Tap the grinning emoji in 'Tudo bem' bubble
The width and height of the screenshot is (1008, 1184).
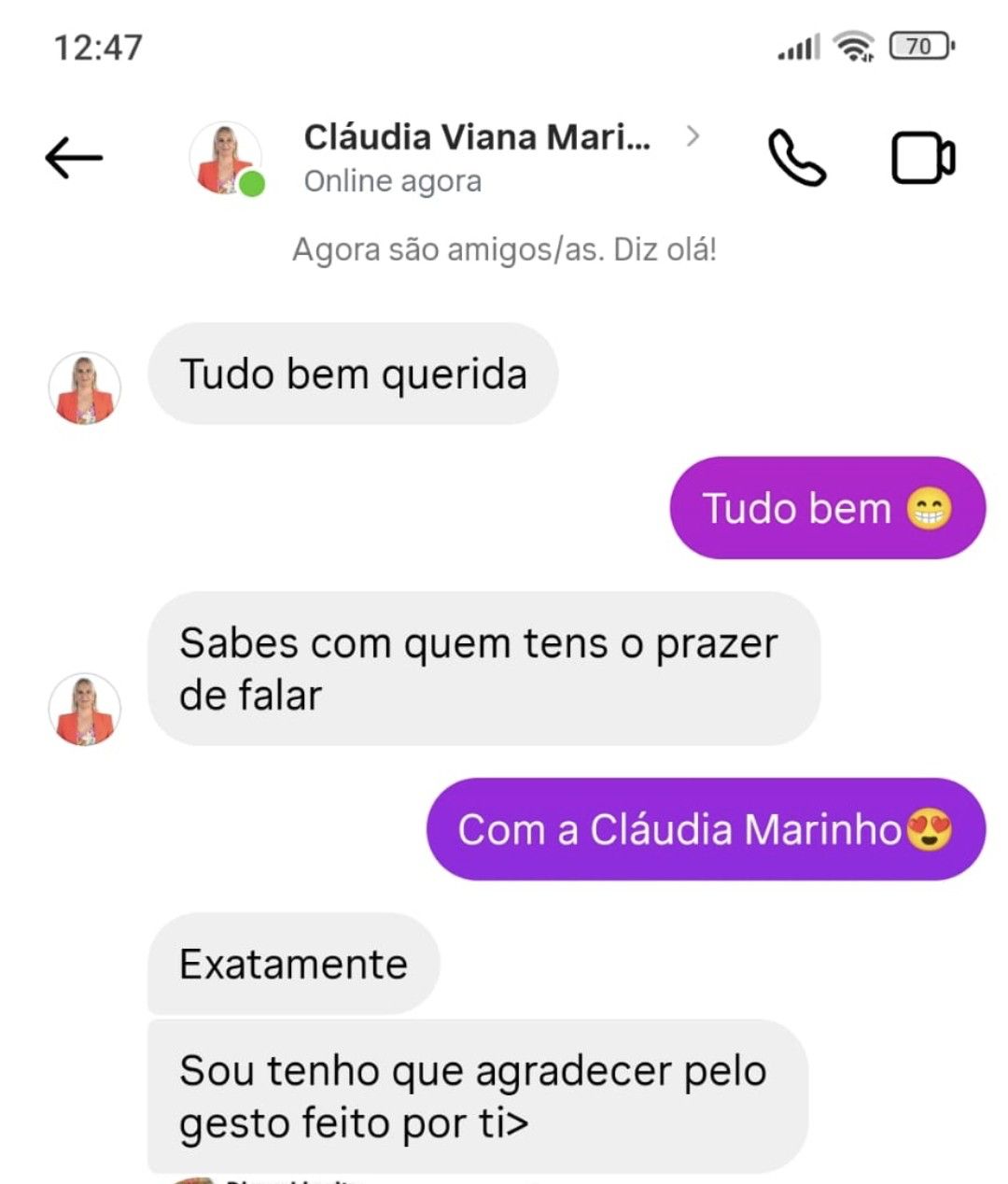(930, 508)
